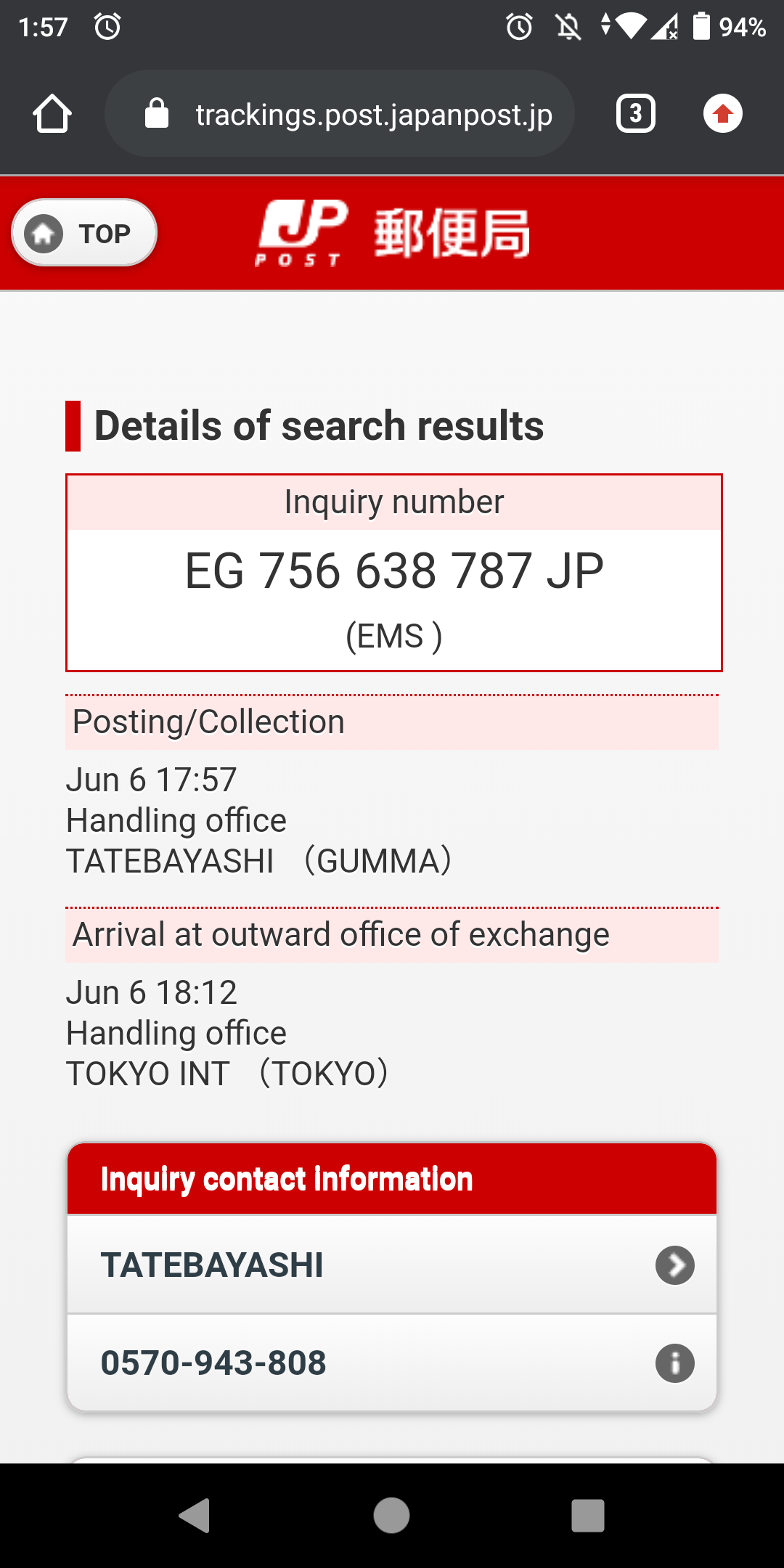The image size is (784, 1568).
Task: Tap the browser home icon
Action: click(x=52, y=114)
